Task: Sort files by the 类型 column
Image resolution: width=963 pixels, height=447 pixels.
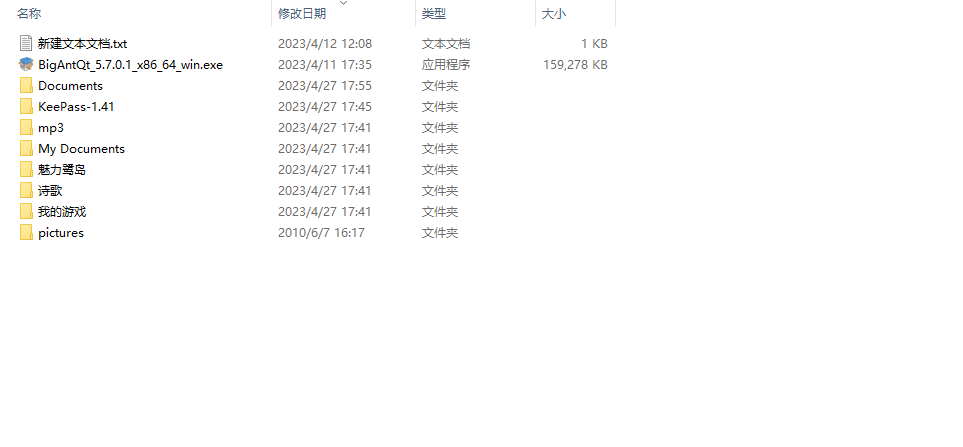Action: point(433,14)
